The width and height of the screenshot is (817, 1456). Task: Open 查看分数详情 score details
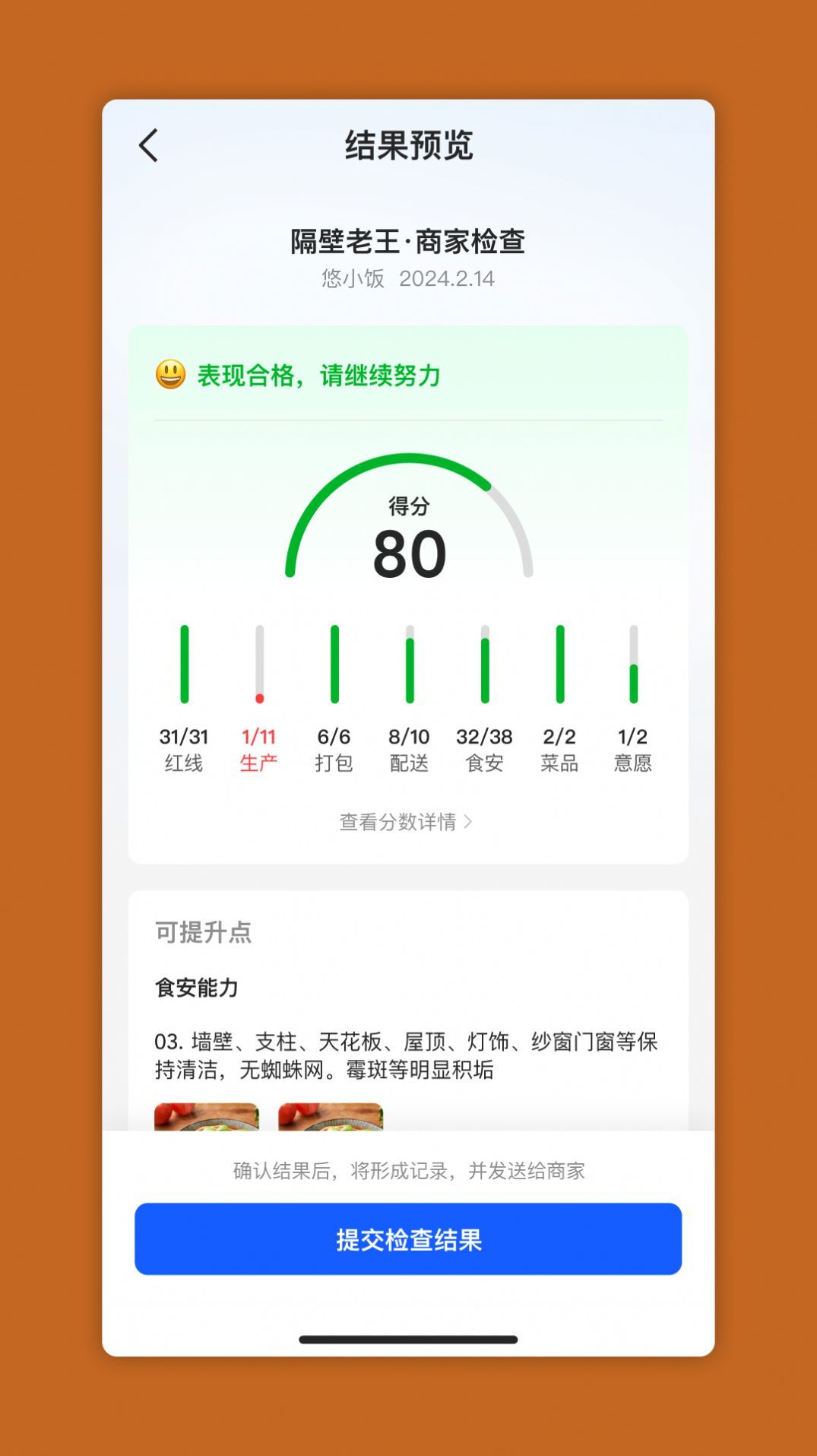[x=406, y=822]
